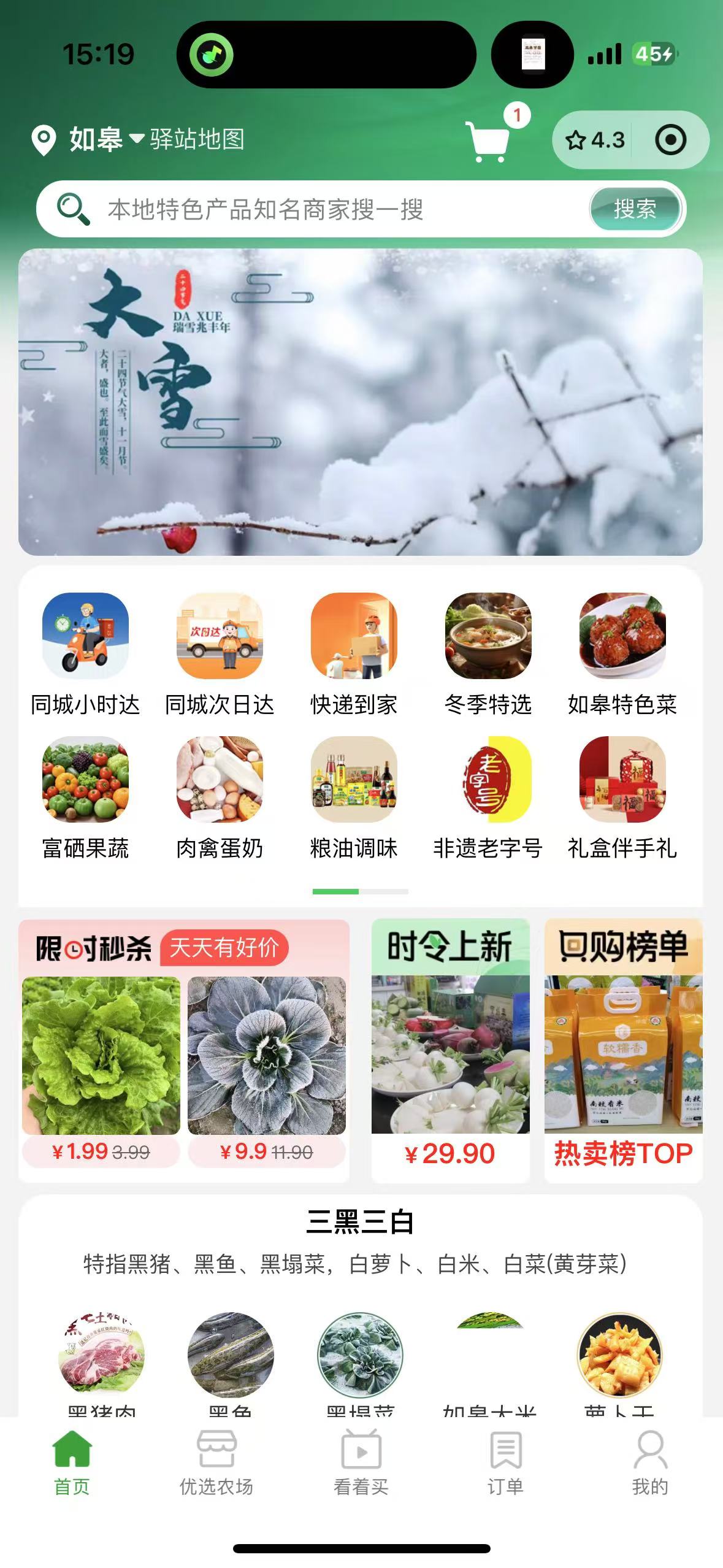Open 礼盒伴手礼 gift boxes
The width and height of the screenshot is (723, 1568).
tap(622, 798)
